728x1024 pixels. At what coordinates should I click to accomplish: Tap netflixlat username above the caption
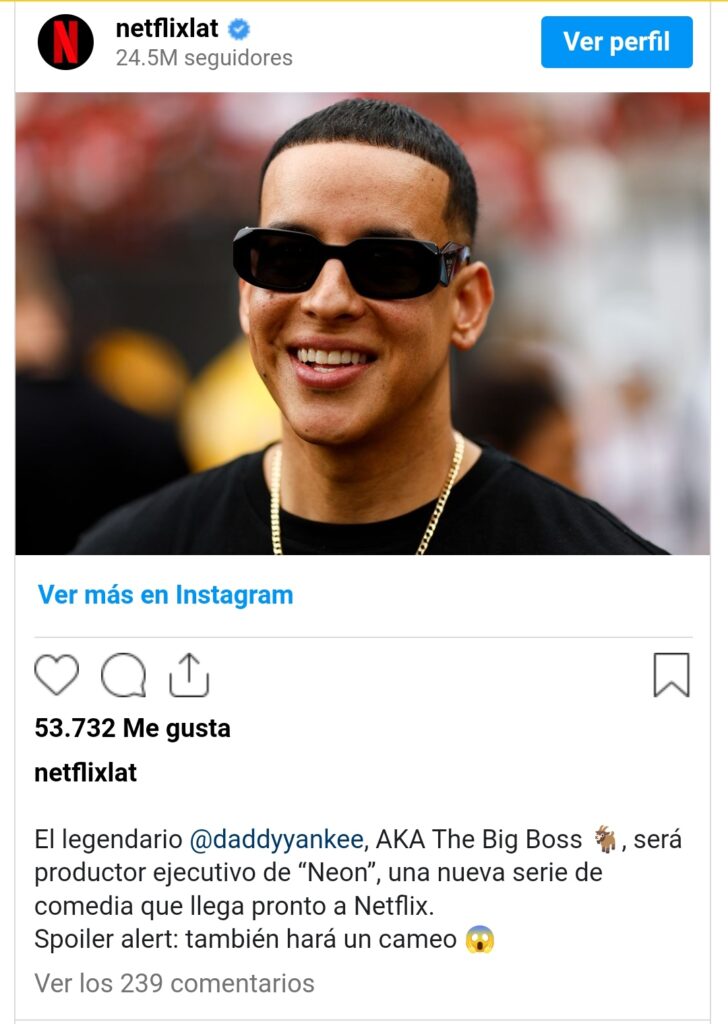point(86,773)
